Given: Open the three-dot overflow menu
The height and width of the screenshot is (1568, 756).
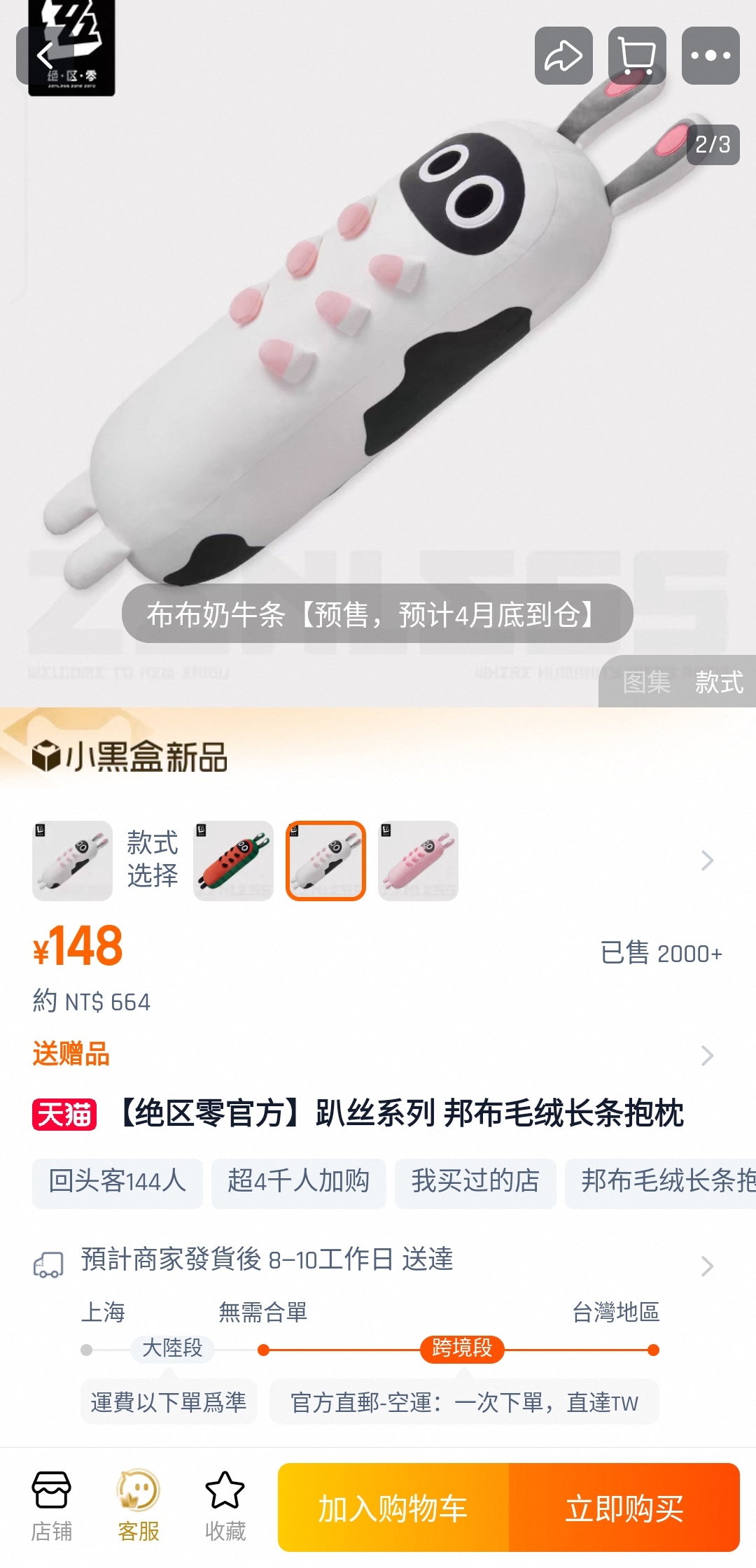Looking at the screenshot, I should pos(710,55).
